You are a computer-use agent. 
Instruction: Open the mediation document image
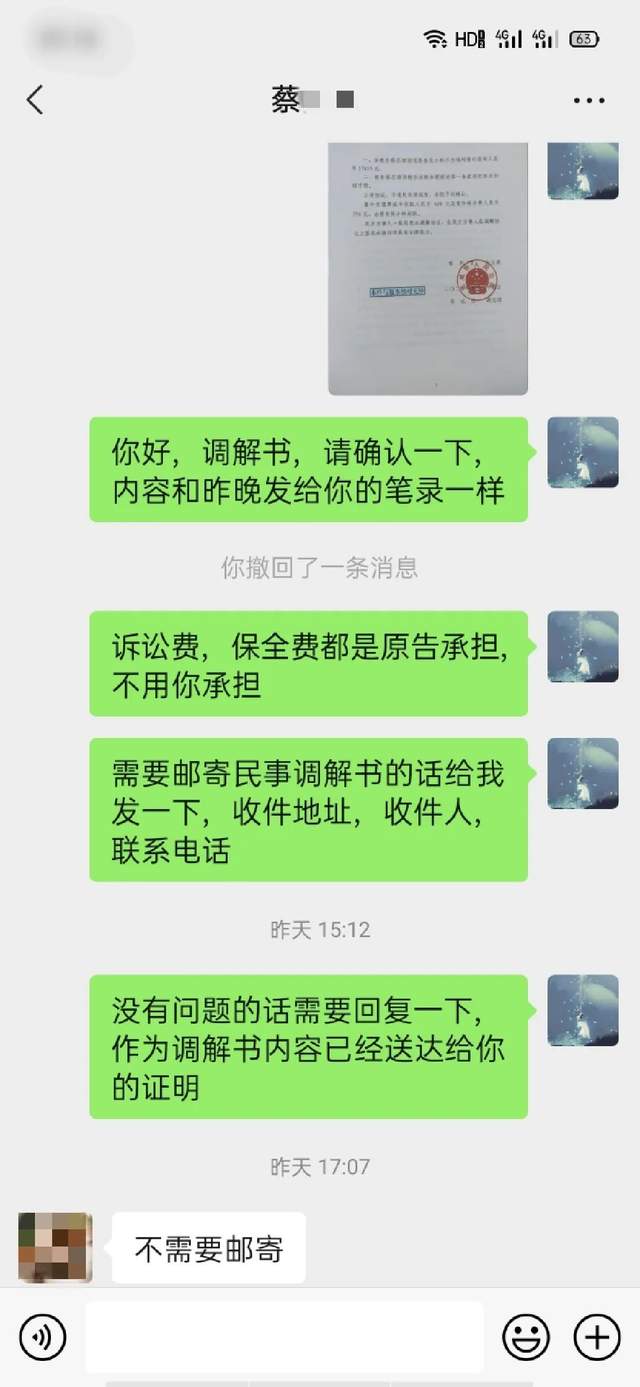point(428,268)
